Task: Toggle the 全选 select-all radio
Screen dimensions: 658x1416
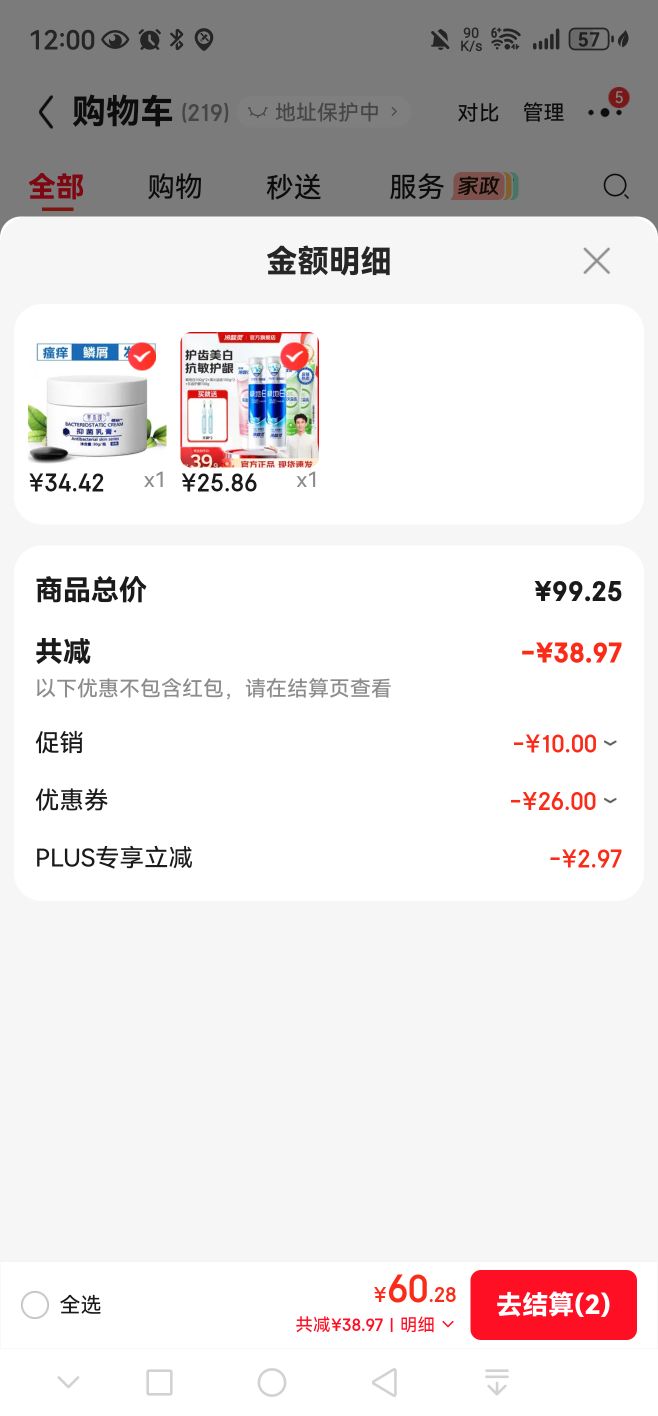Action: tap(35, 1305)
